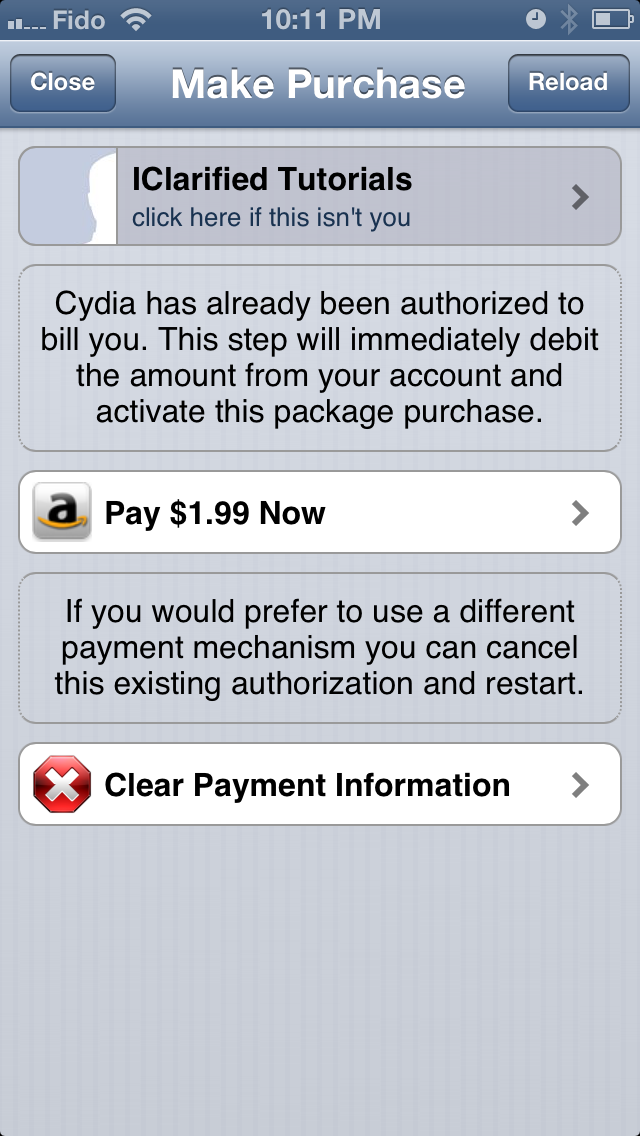Open the IClarified Tutorials account row

pos(320,196)
